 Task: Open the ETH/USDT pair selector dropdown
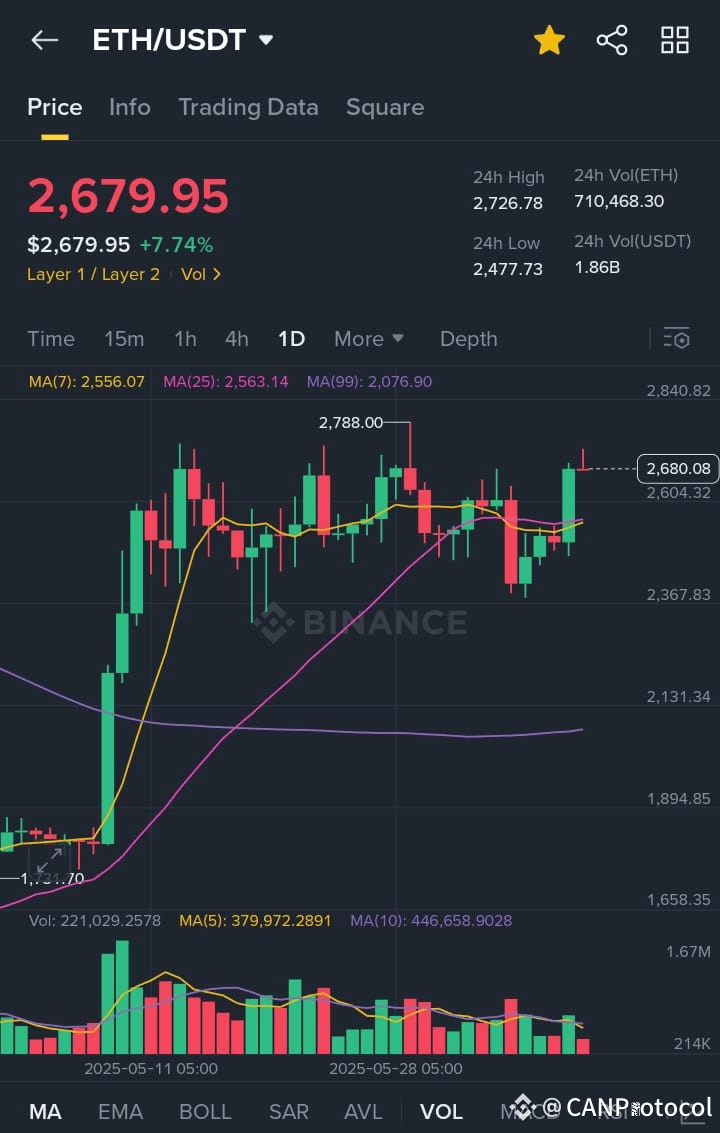tap(182, 40)
